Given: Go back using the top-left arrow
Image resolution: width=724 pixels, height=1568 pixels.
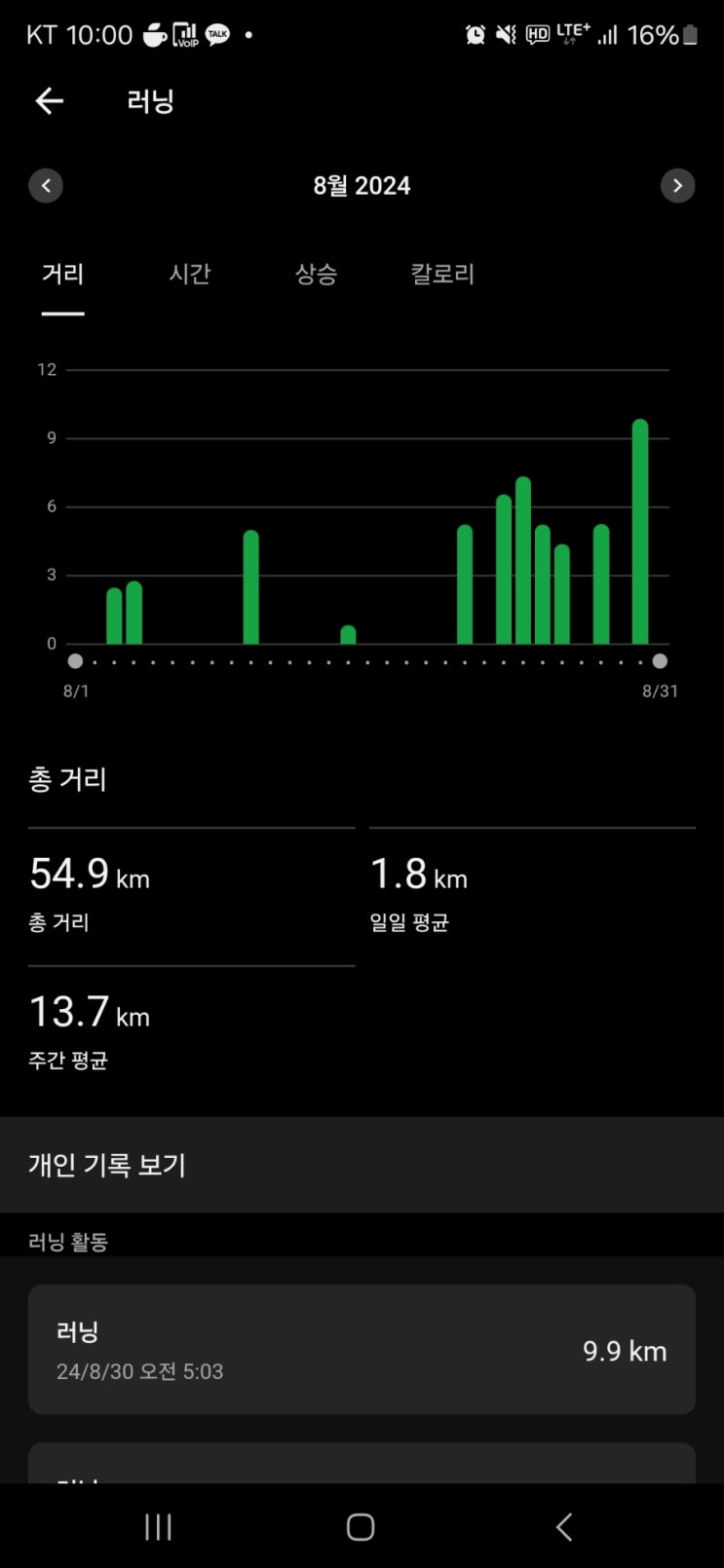Looking at the screenshot, I should point(49,101).
